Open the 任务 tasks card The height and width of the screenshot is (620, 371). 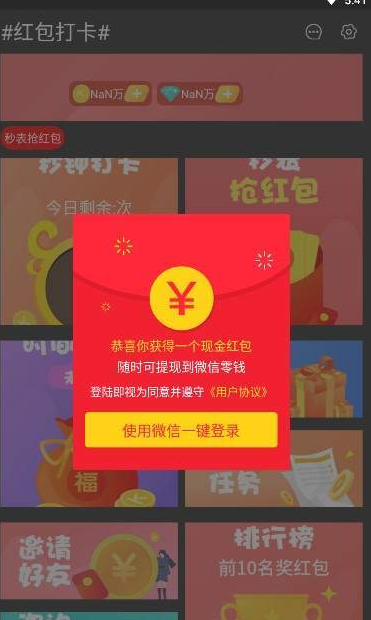[x=274, y=469]
